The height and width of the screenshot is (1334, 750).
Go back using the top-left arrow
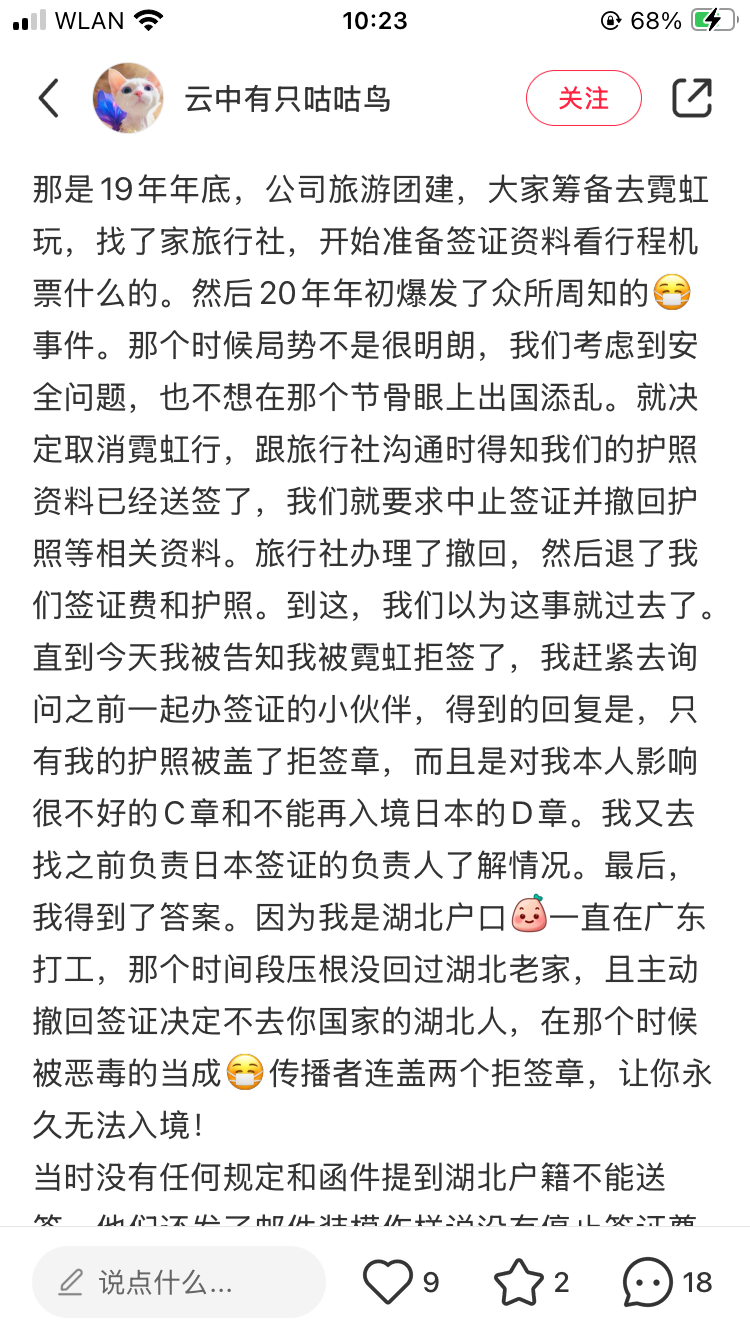(x=49, y=98)
